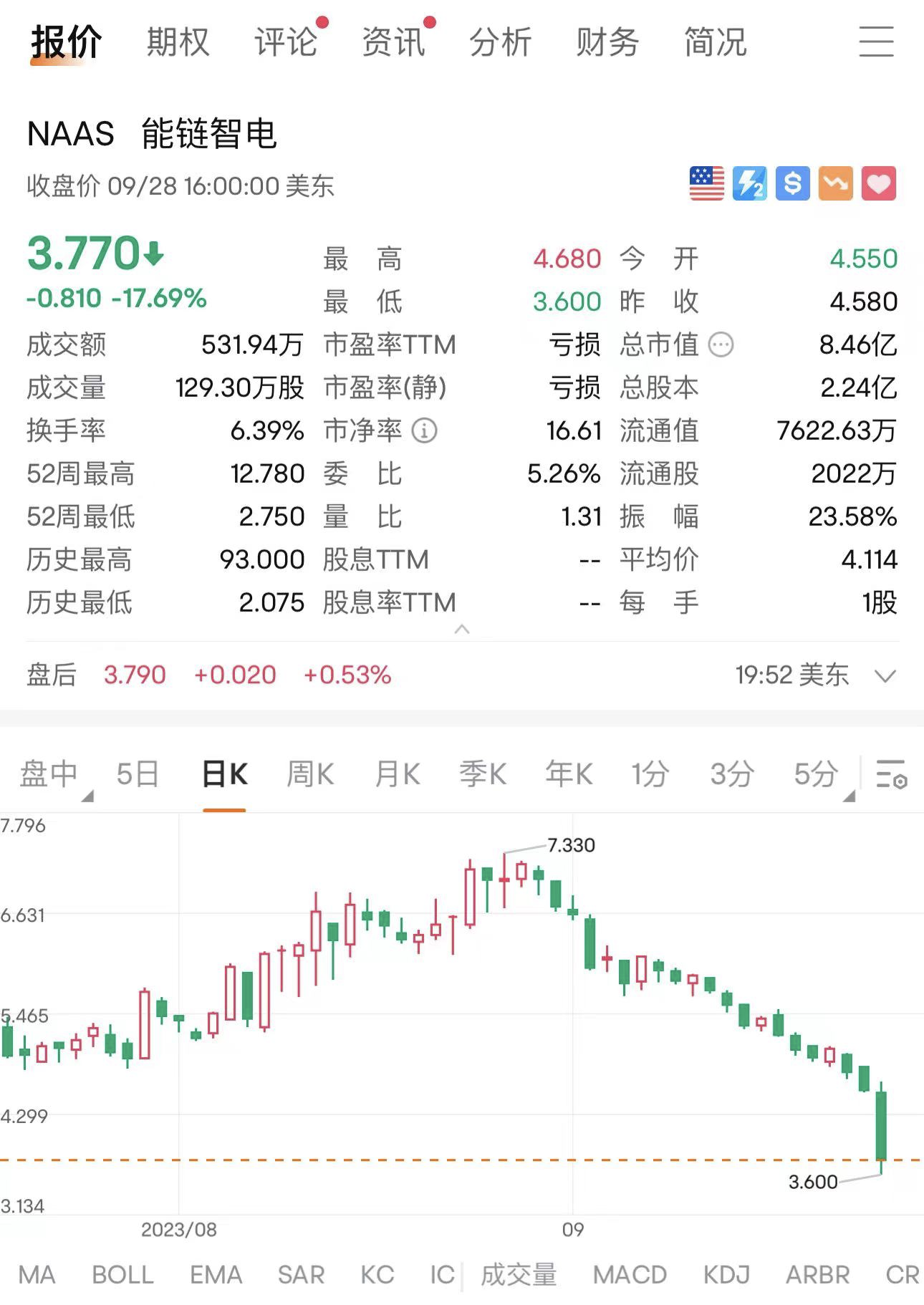This screenshot has width=924, height=1305.
Task: Switch to 年K chart
Action: point(568,774)
